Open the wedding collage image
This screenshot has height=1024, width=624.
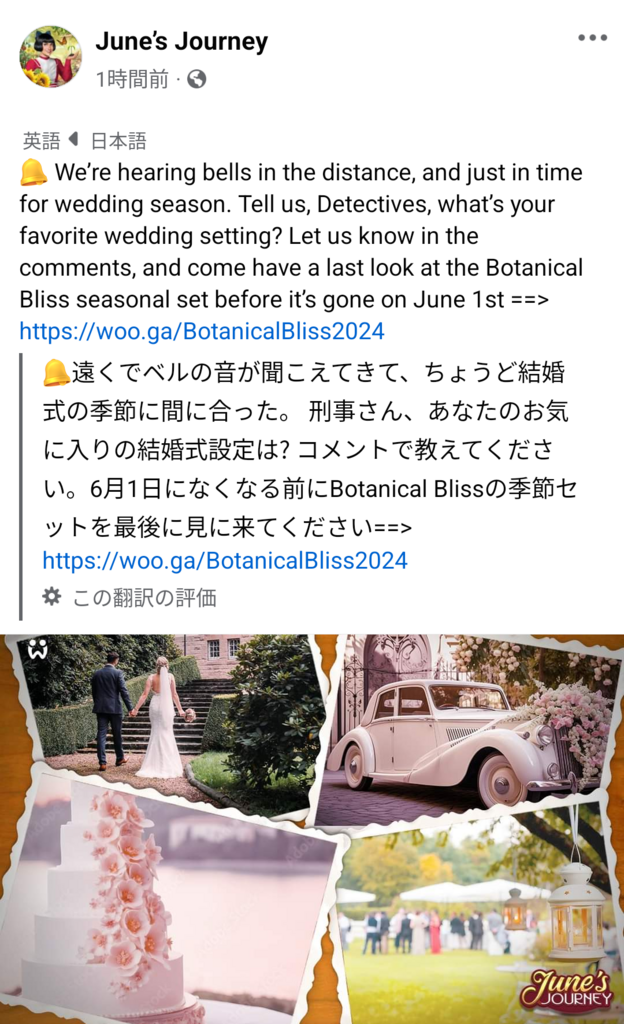tap(312, 828)
